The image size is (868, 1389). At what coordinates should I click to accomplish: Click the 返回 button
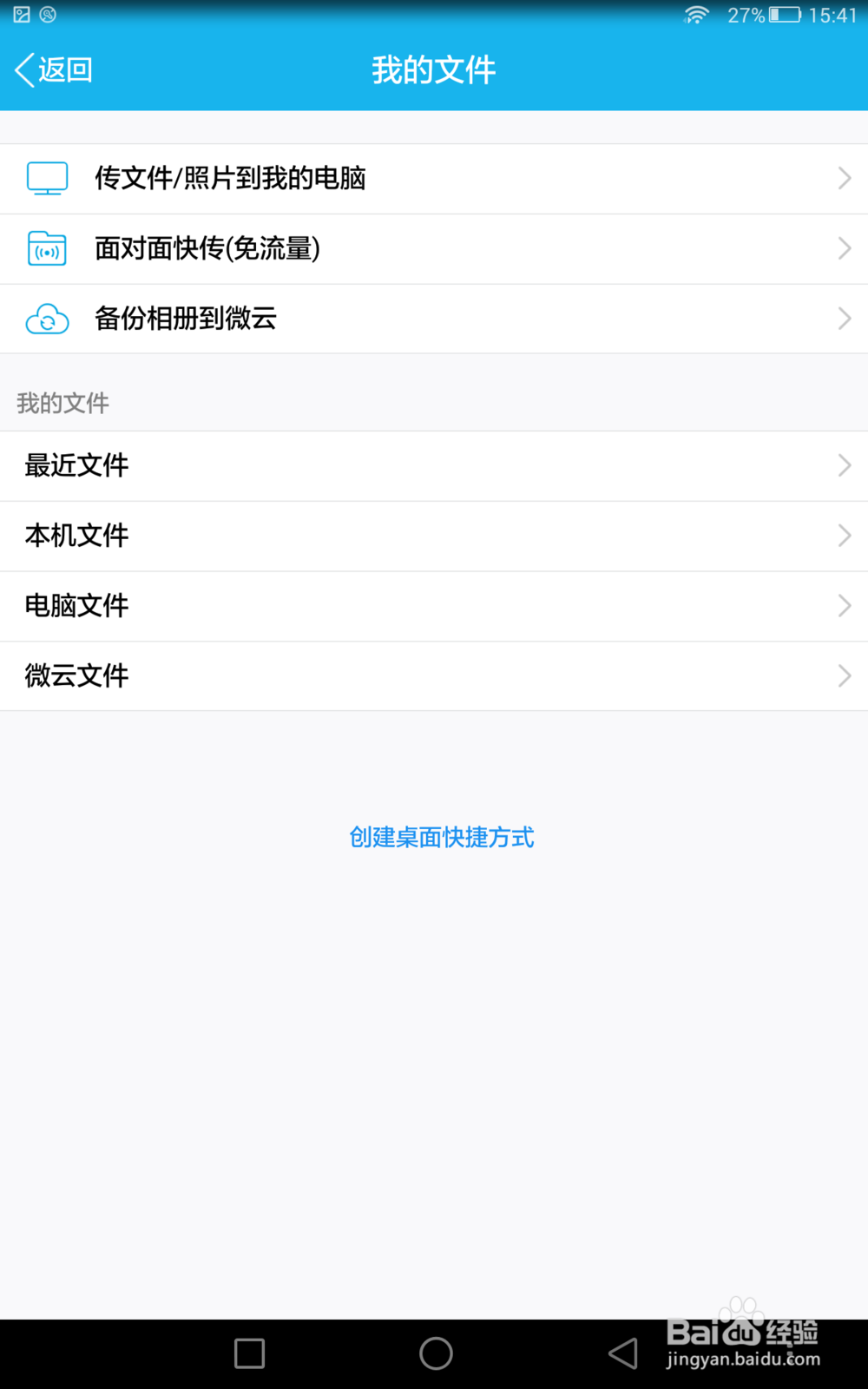(x=52, y=69)
